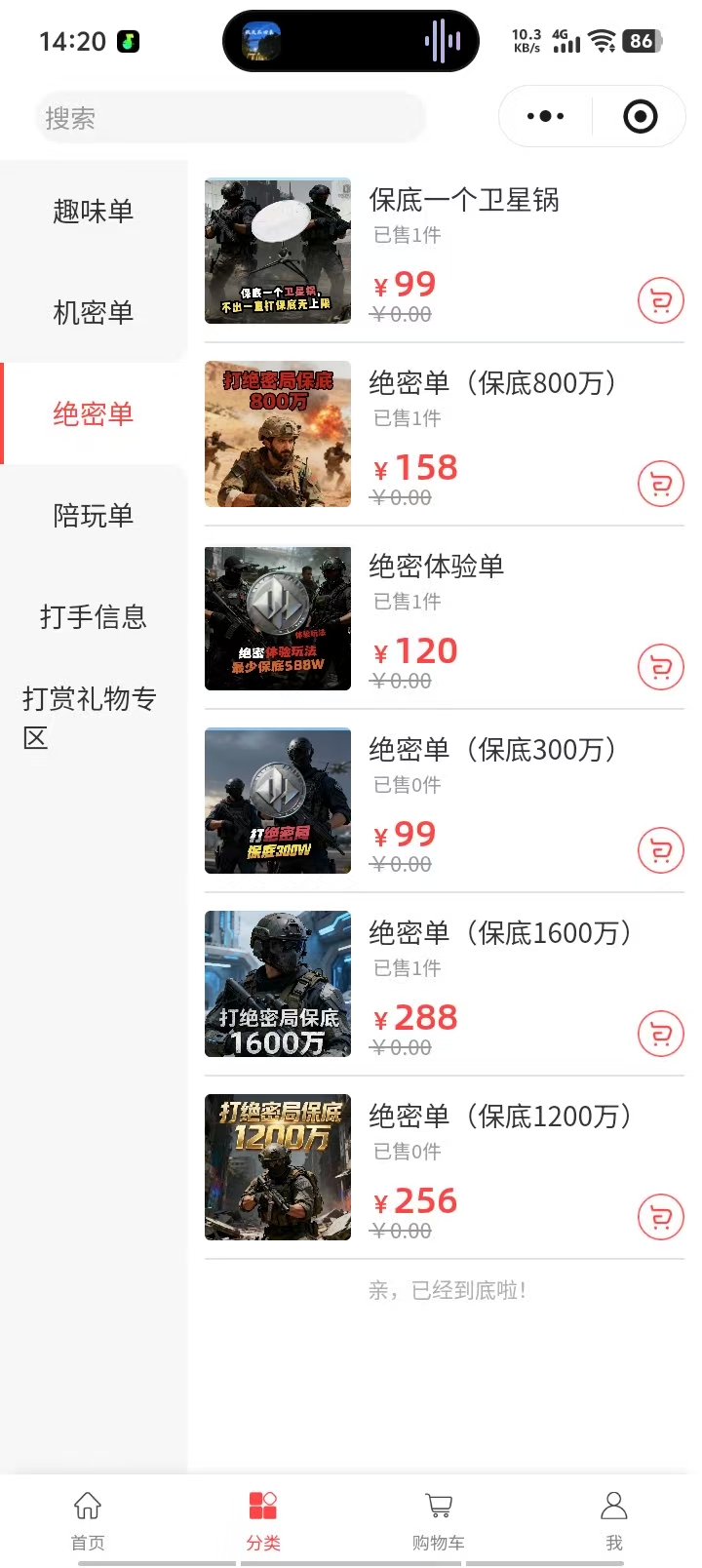The height and width of the screenshot is (1568, 702).
Task: Close the mini program with the circle button
Action: (x=640, y=117)
